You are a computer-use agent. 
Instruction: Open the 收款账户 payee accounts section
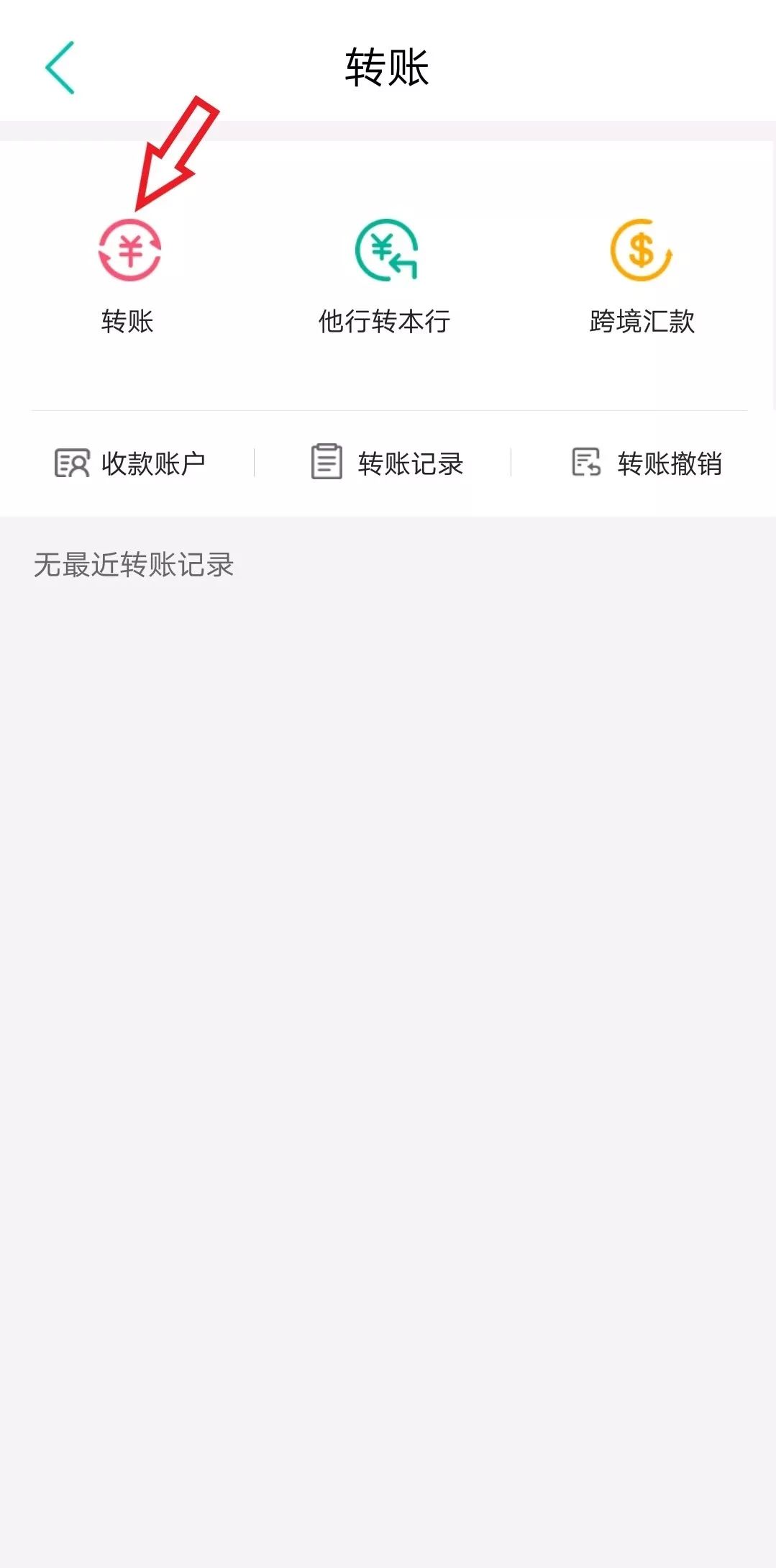(x=153, y=463)
